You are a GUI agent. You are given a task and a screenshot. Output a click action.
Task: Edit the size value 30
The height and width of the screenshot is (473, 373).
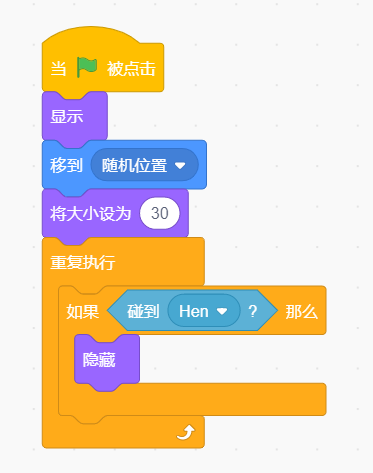pyautogui.click(x=160, y=213)
